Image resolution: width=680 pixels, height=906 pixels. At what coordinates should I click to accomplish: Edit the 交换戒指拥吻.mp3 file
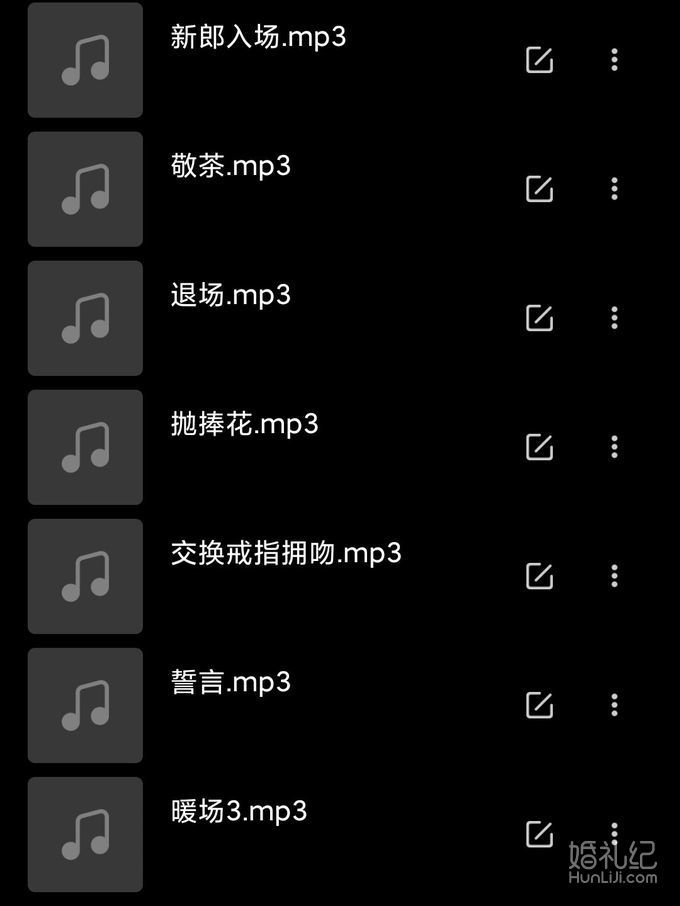coord(539,576)
